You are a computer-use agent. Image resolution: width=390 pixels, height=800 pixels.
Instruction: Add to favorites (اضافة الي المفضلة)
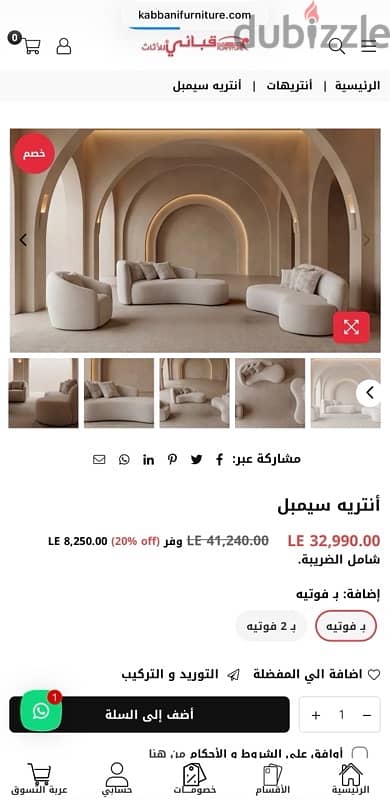point(316,674)
